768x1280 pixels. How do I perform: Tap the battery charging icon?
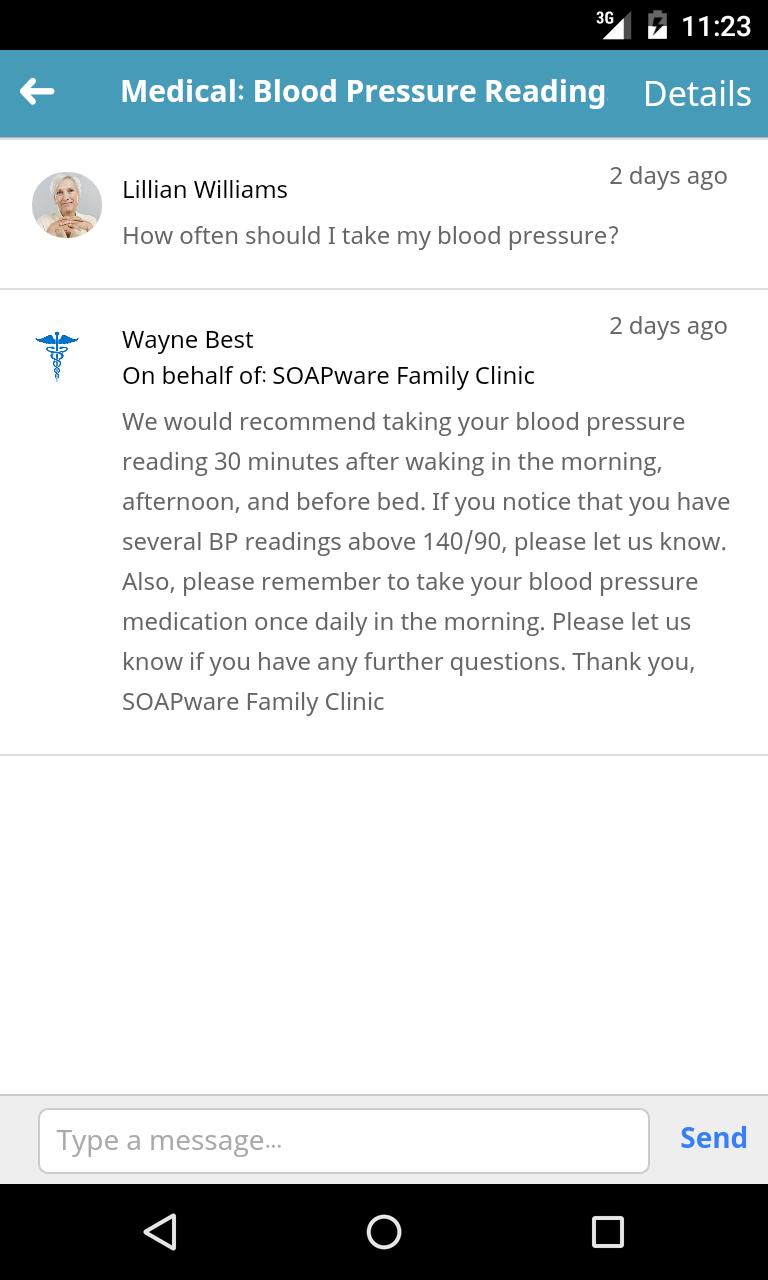point(655,25)
